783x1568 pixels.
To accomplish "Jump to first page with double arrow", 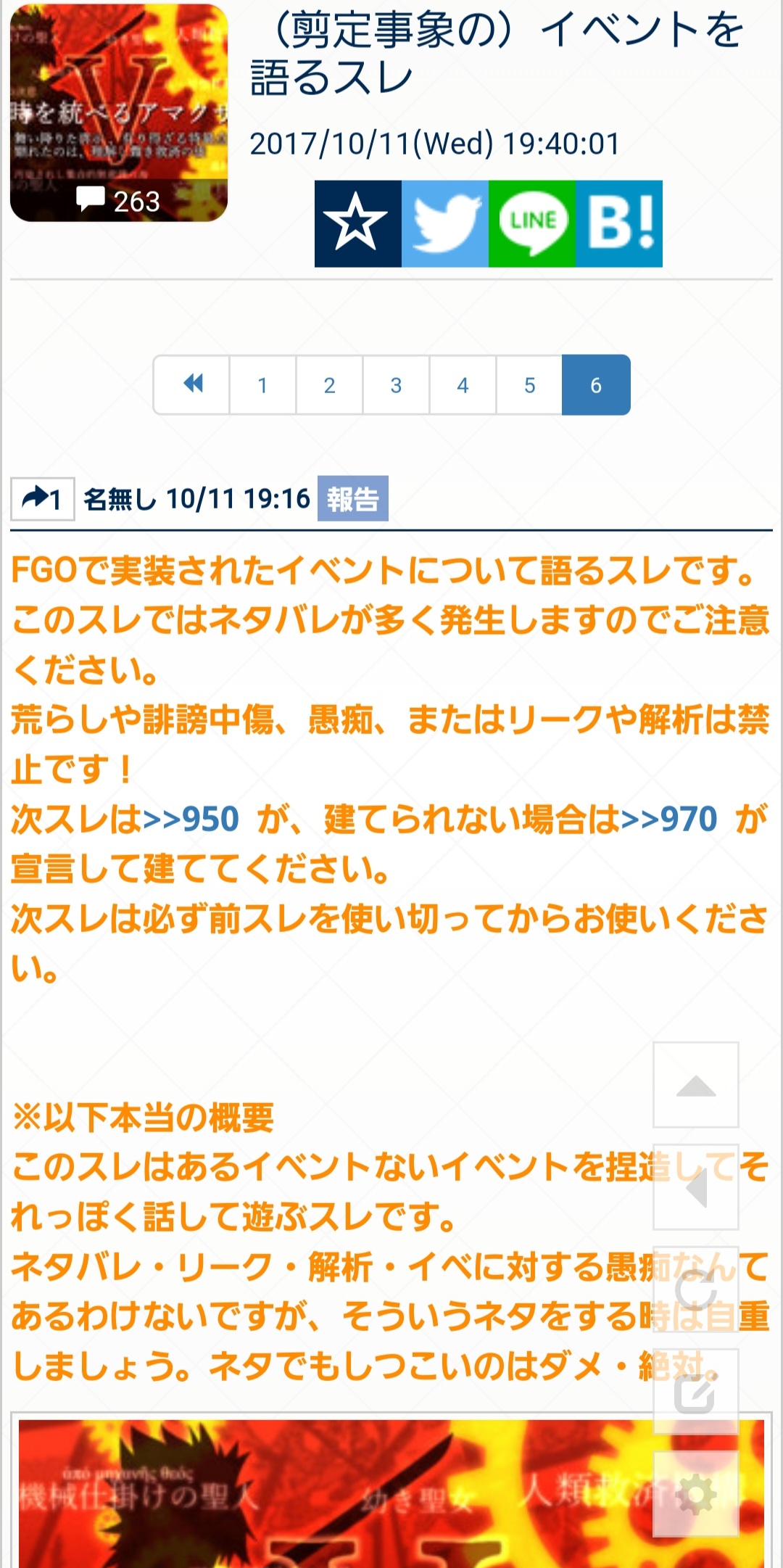I will [x=192, y=385].
